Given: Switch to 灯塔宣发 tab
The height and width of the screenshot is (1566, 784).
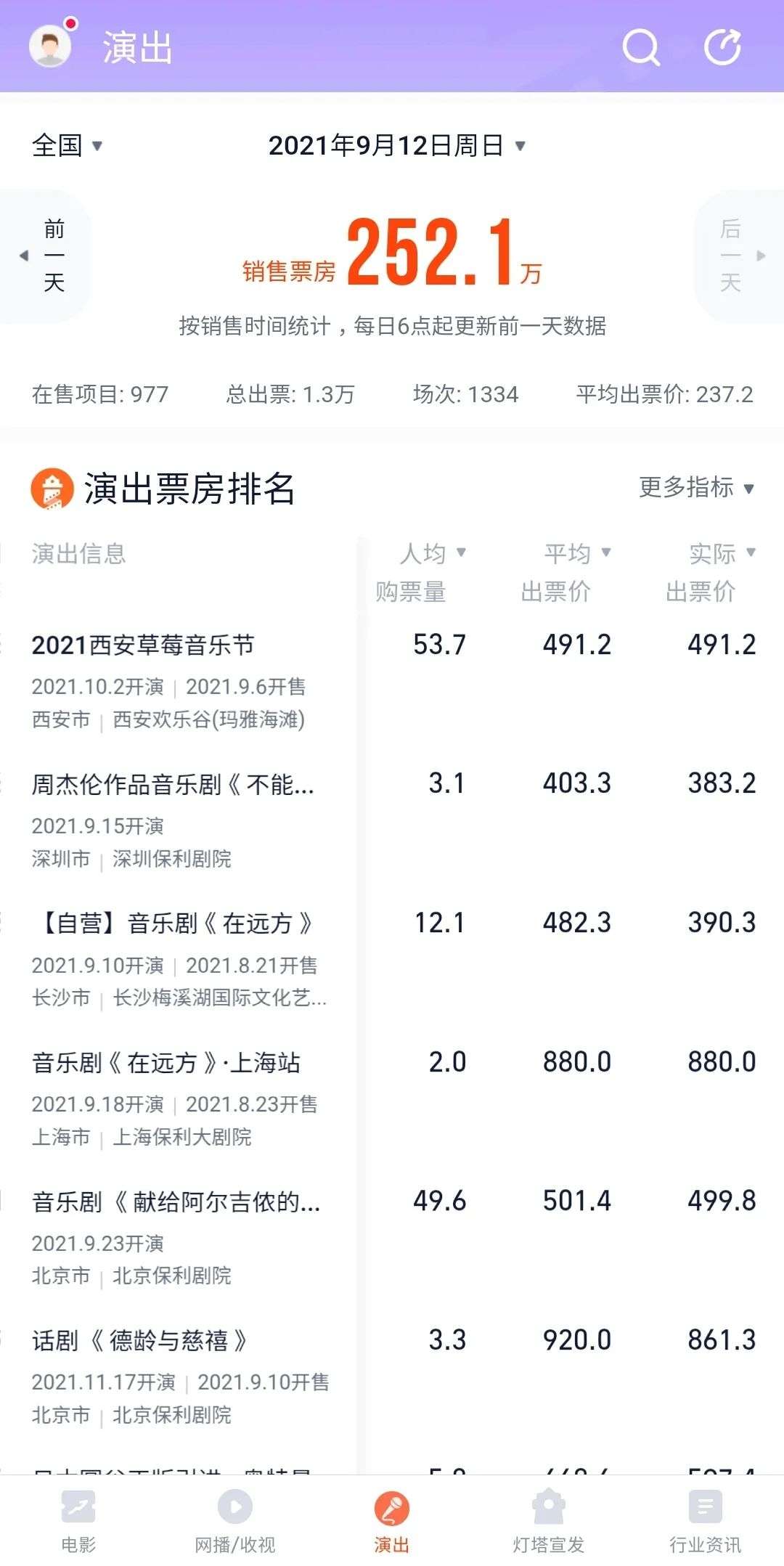Looking at the screenshot, I should [x=549, y=1520].
